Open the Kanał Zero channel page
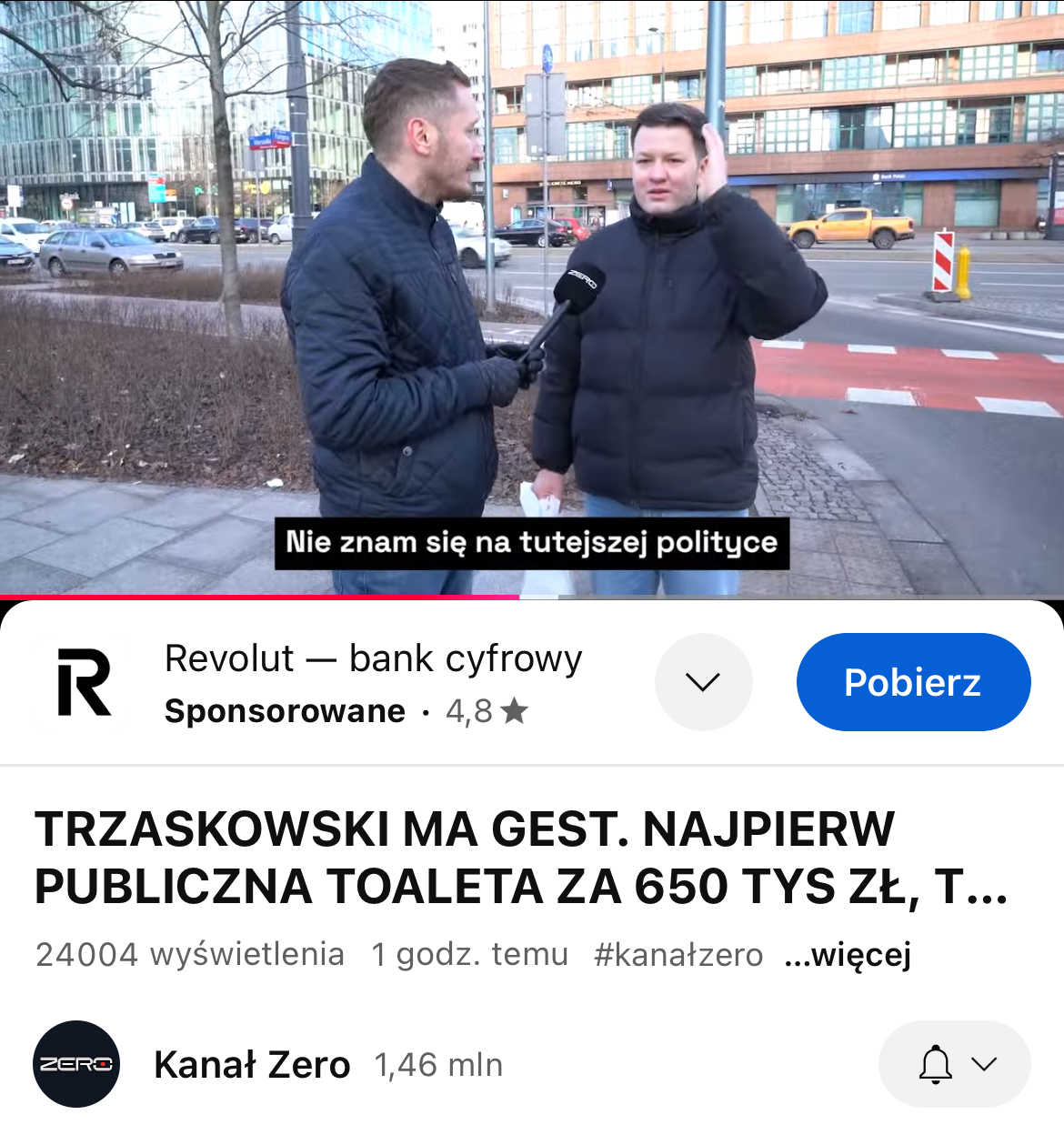Image resolution: width=1064 pixels, height=1135 pixels. point(252,1064)
